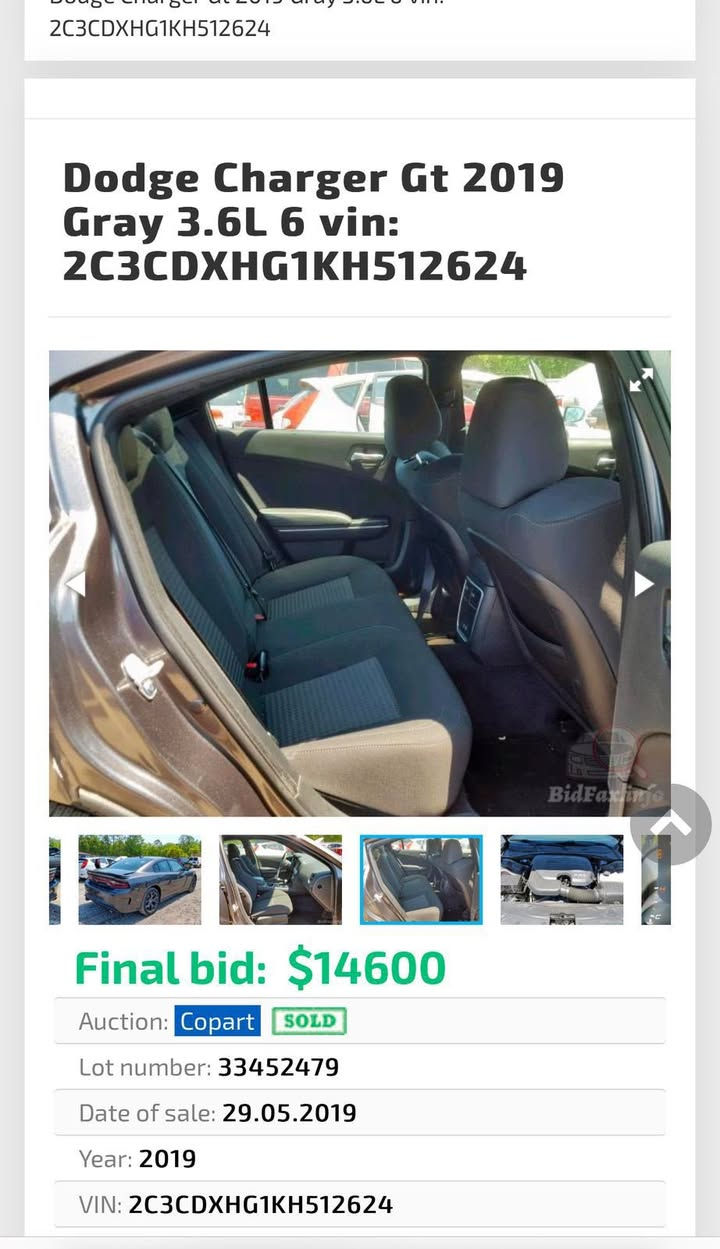The width and height of the screenshot is (720, 1249).
Task: Select the front seats interior thumbnail
Action: [280, 880]
